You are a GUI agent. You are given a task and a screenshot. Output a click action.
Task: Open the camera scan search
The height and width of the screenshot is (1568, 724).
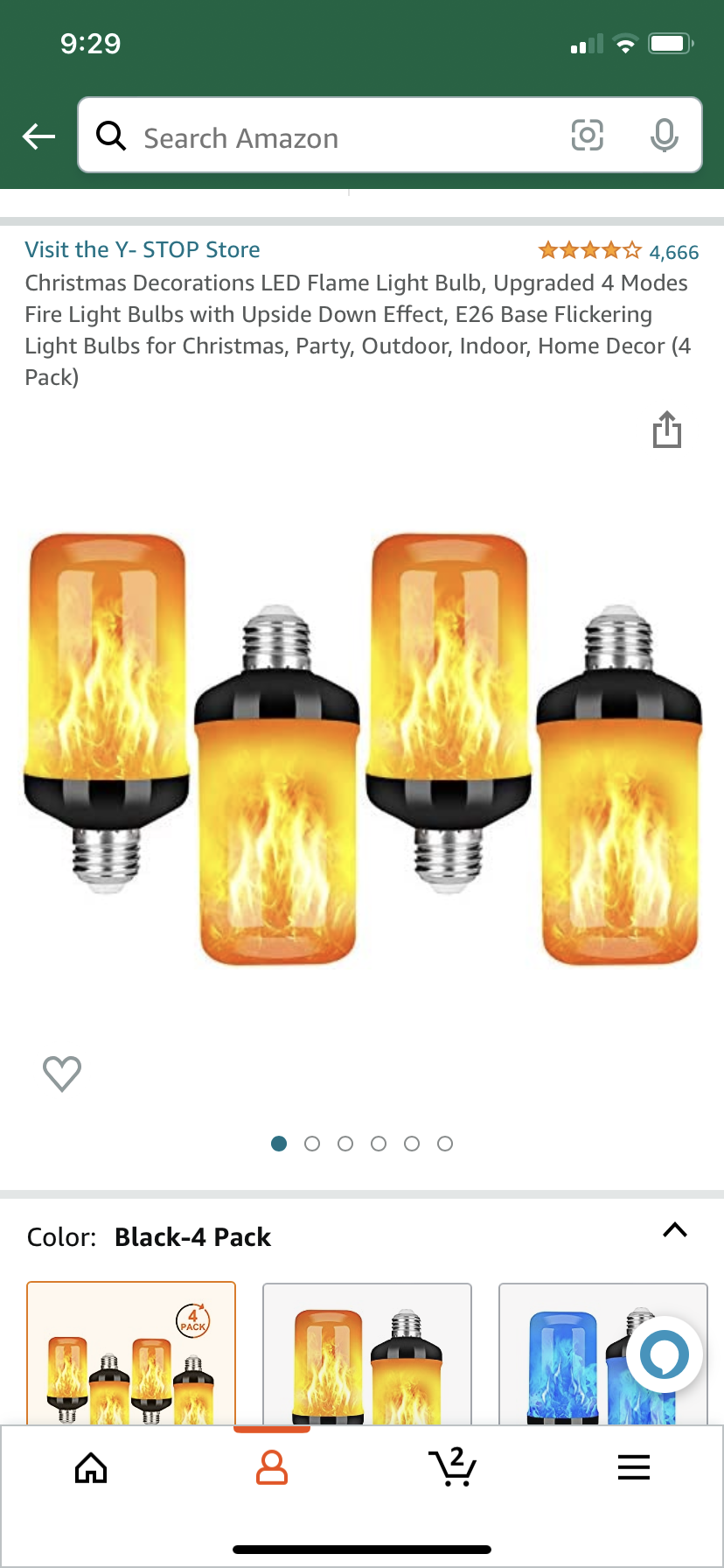coord(587,136)
